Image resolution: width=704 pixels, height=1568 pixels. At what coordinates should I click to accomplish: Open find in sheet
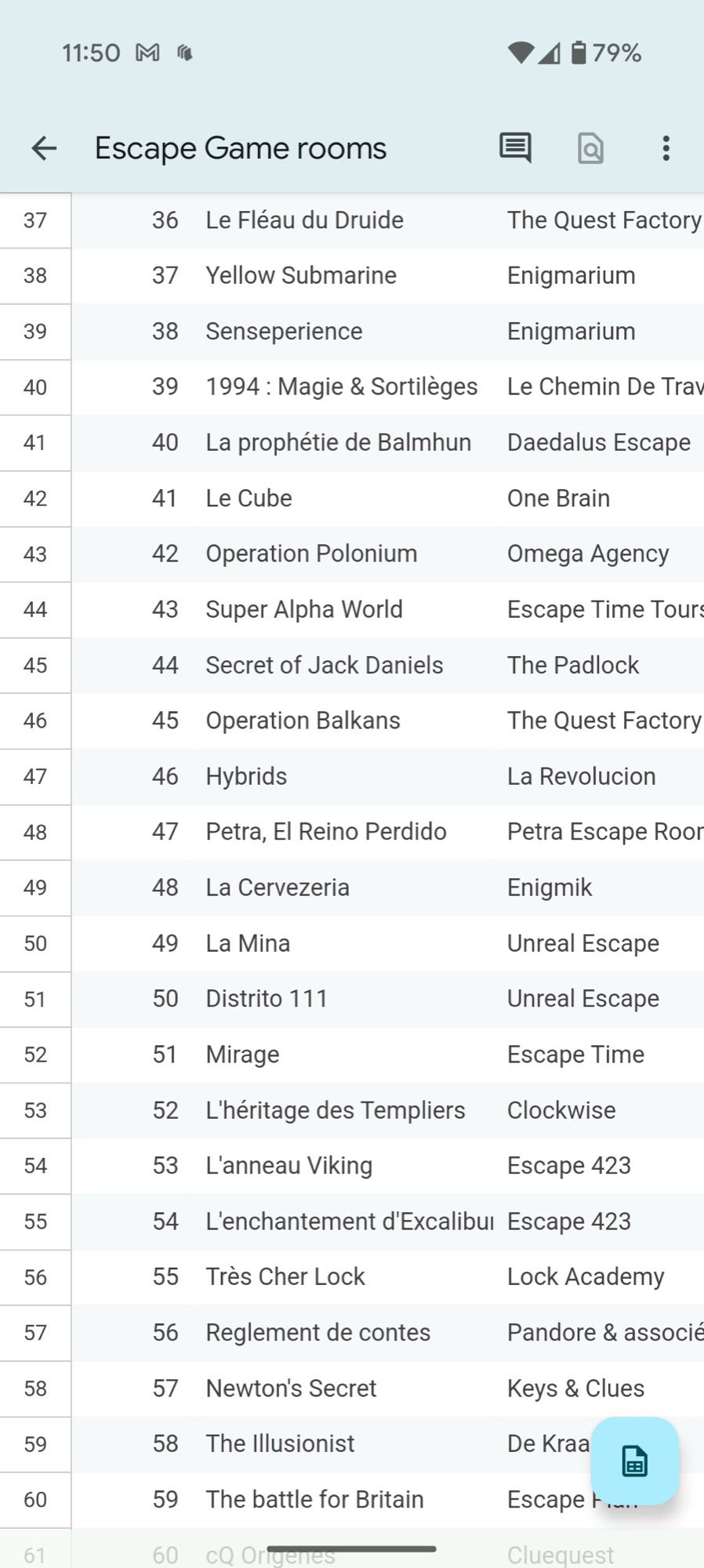point(590,148)
